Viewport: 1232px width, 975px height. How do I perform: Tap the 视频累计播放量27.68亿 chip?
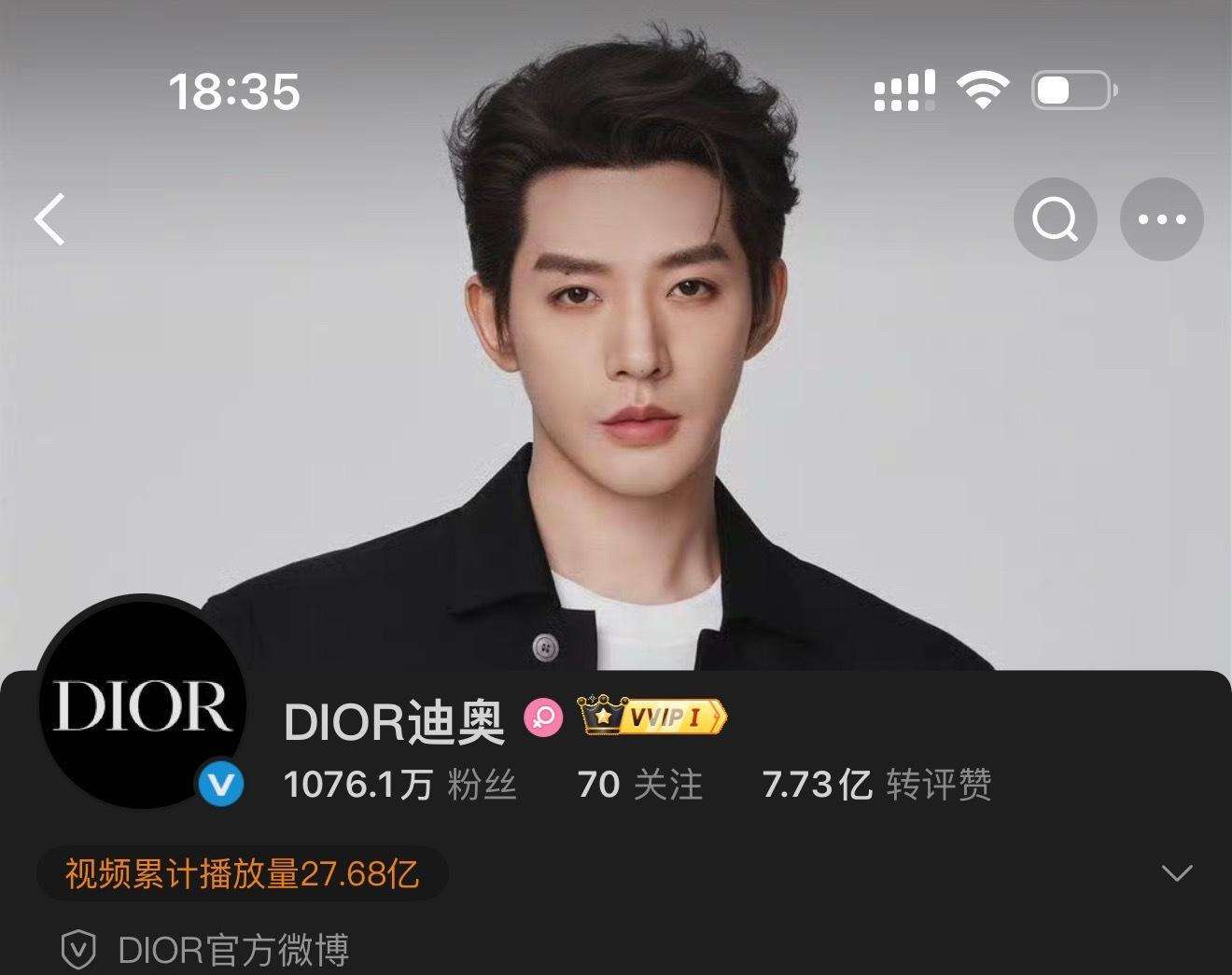242,874
